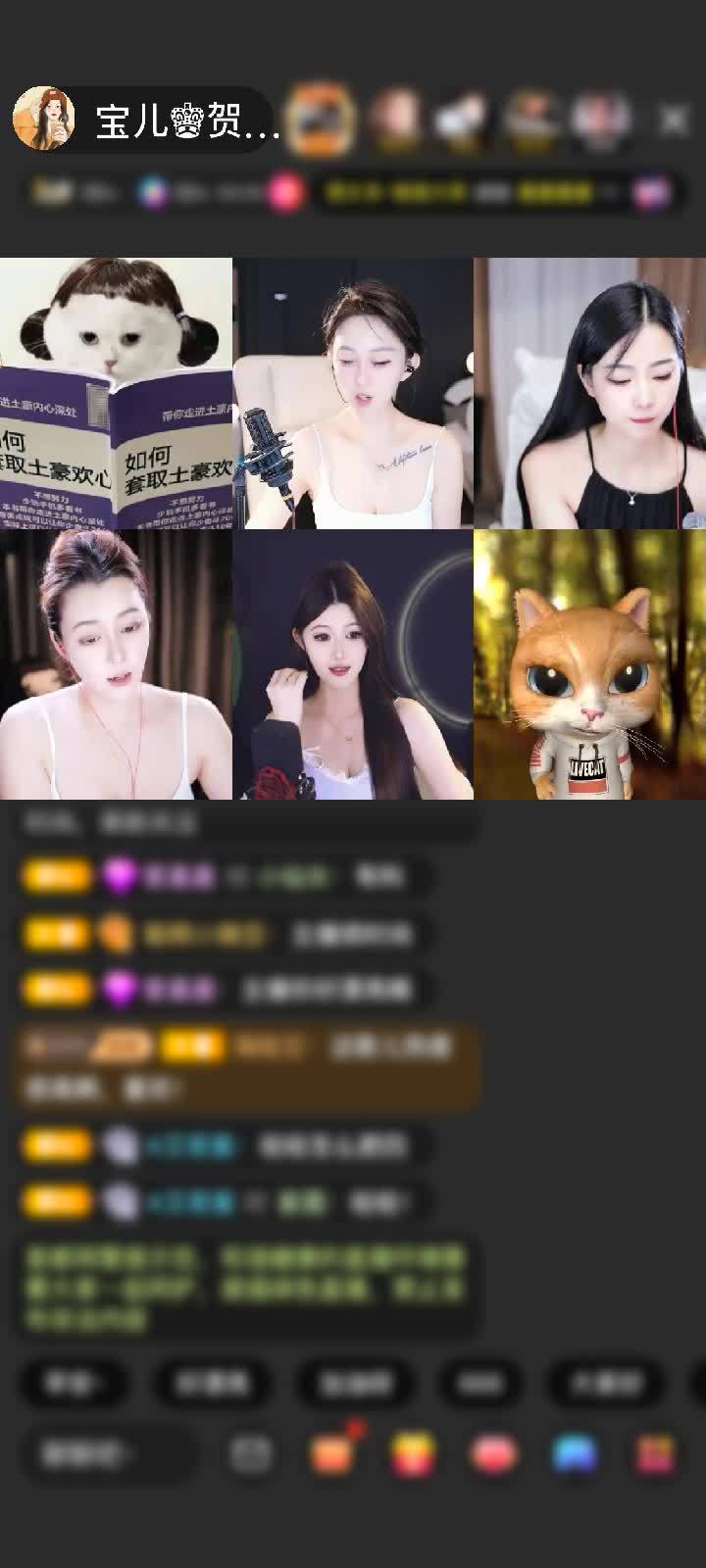Open the first top viewer avatar with gold frame
Viewport: 706px width, 1568px height.
tap(321, 120)
